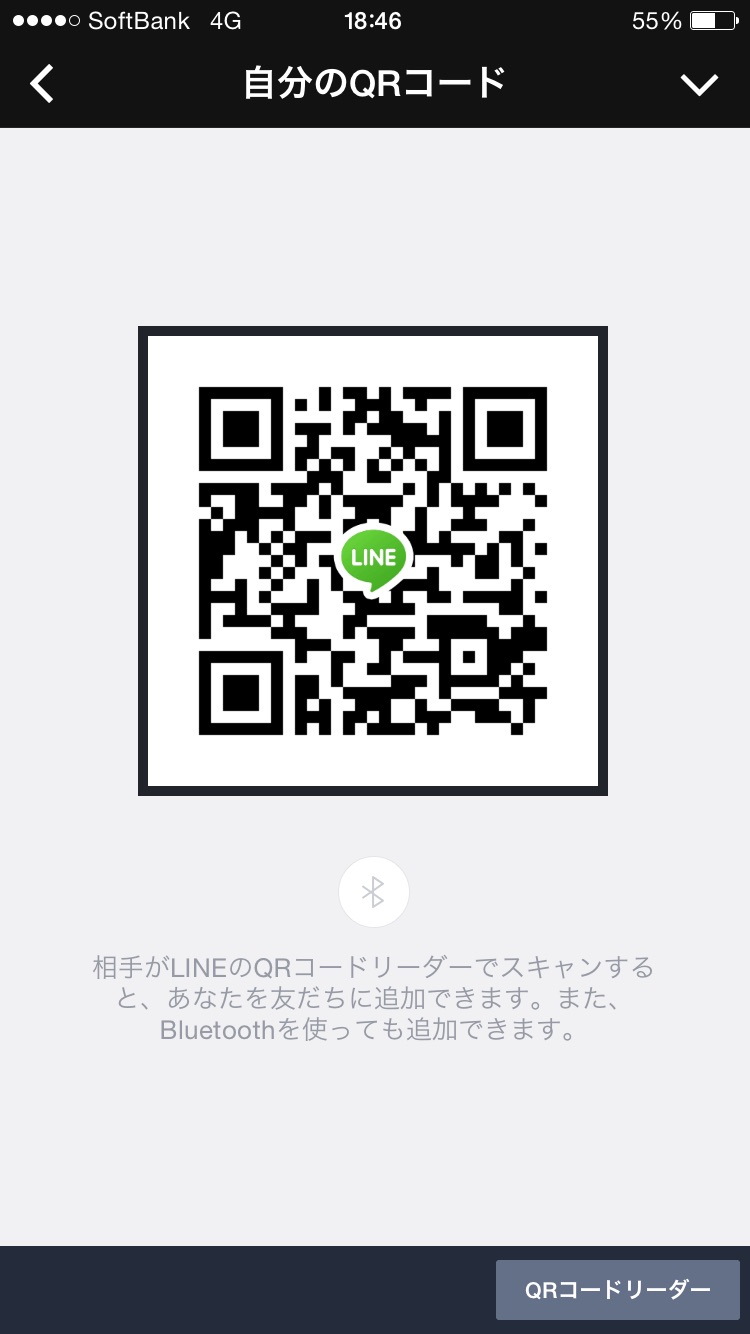Go back using the header arrow
The height and width of the screenshot is (1334, 750).
pos(42,85)
